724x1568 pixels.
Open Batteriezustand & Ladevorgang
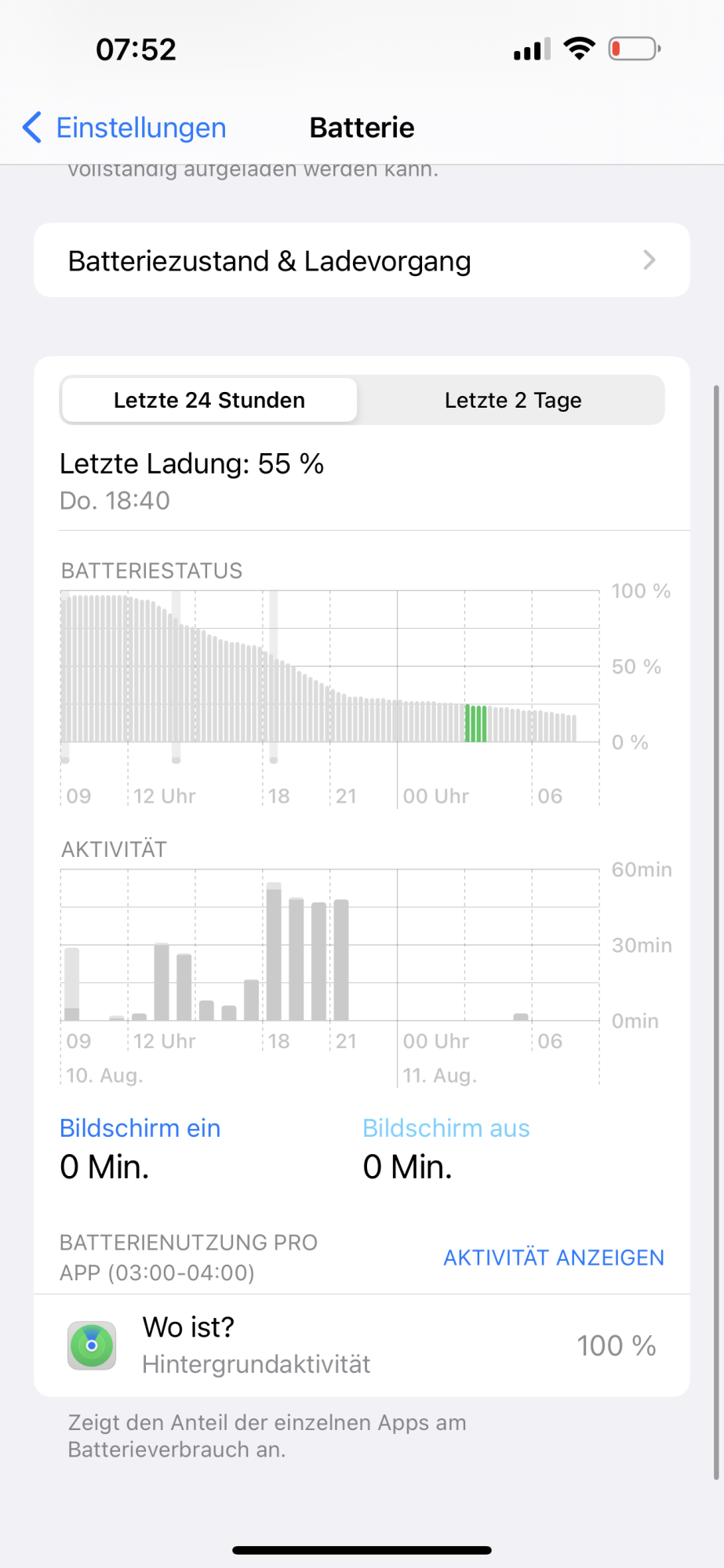(362, 260)
